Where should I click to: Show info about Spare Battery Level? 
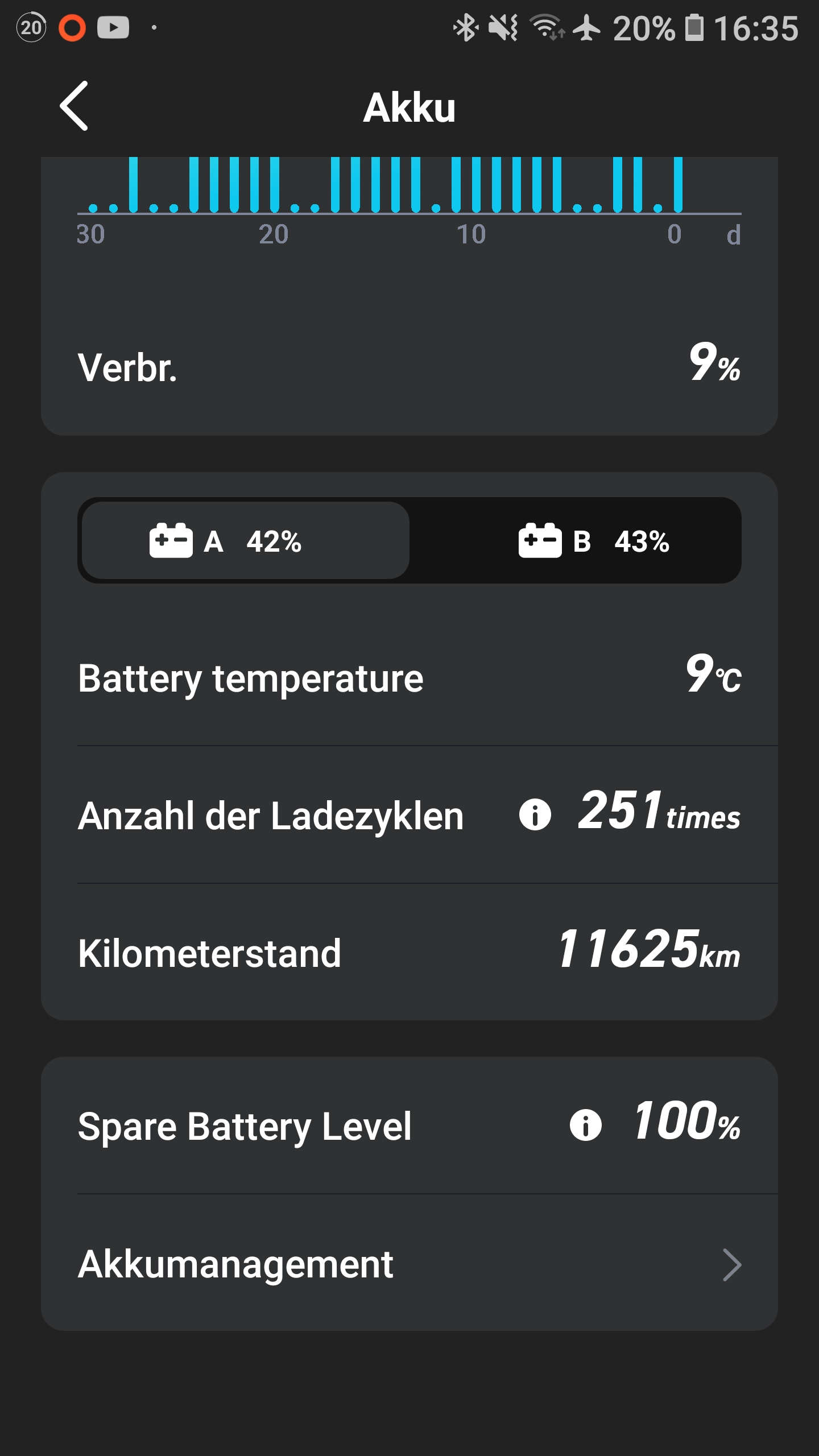click(585, 1126)
